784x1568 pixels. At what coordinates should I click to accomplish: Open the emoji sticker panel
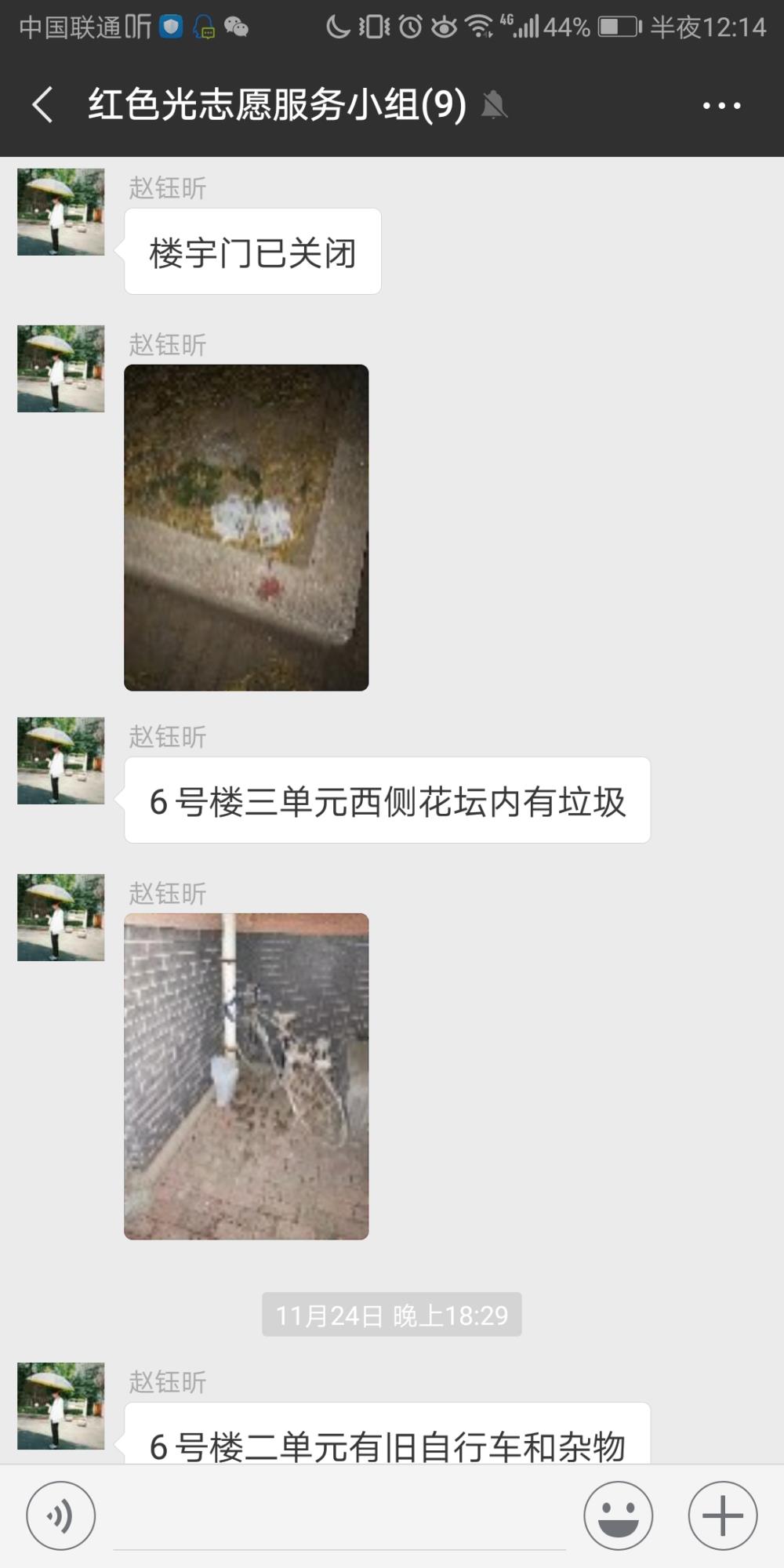[618, 1515]
